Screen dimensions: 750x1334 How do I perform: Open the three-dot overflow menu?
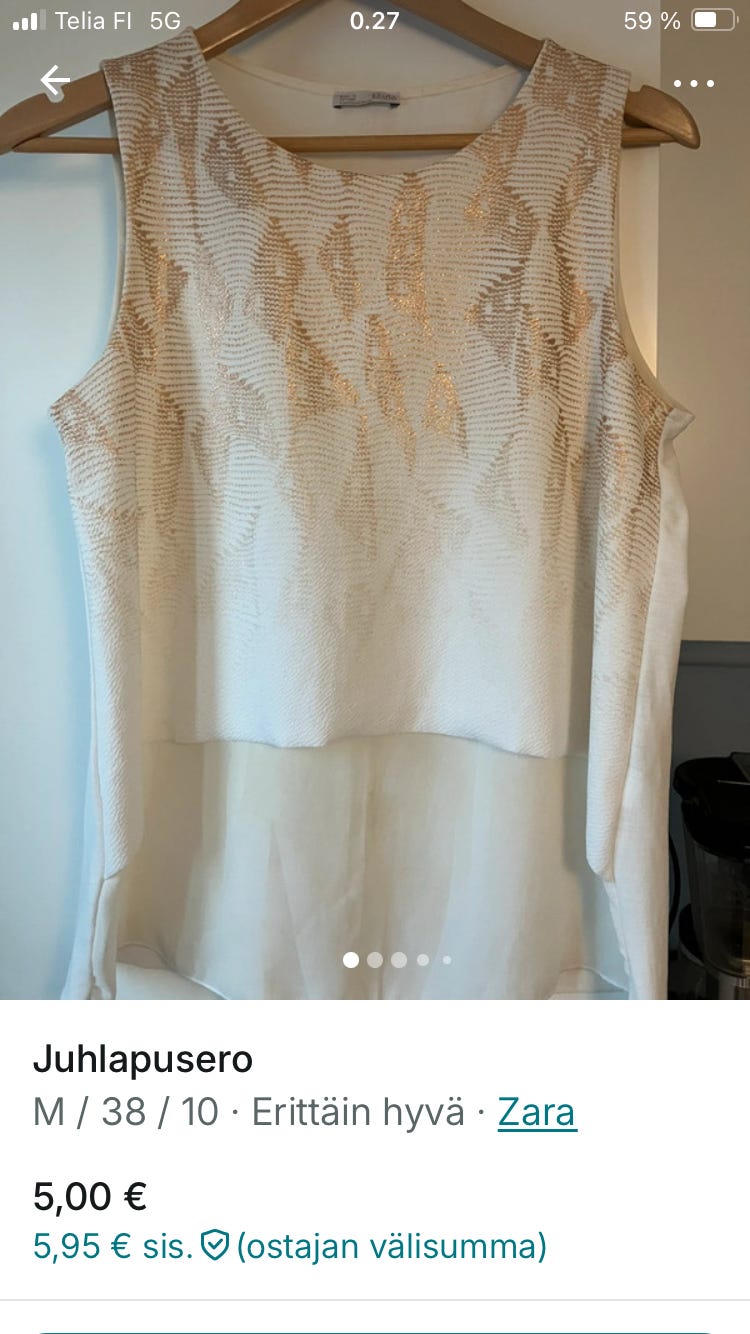(694, 83)
